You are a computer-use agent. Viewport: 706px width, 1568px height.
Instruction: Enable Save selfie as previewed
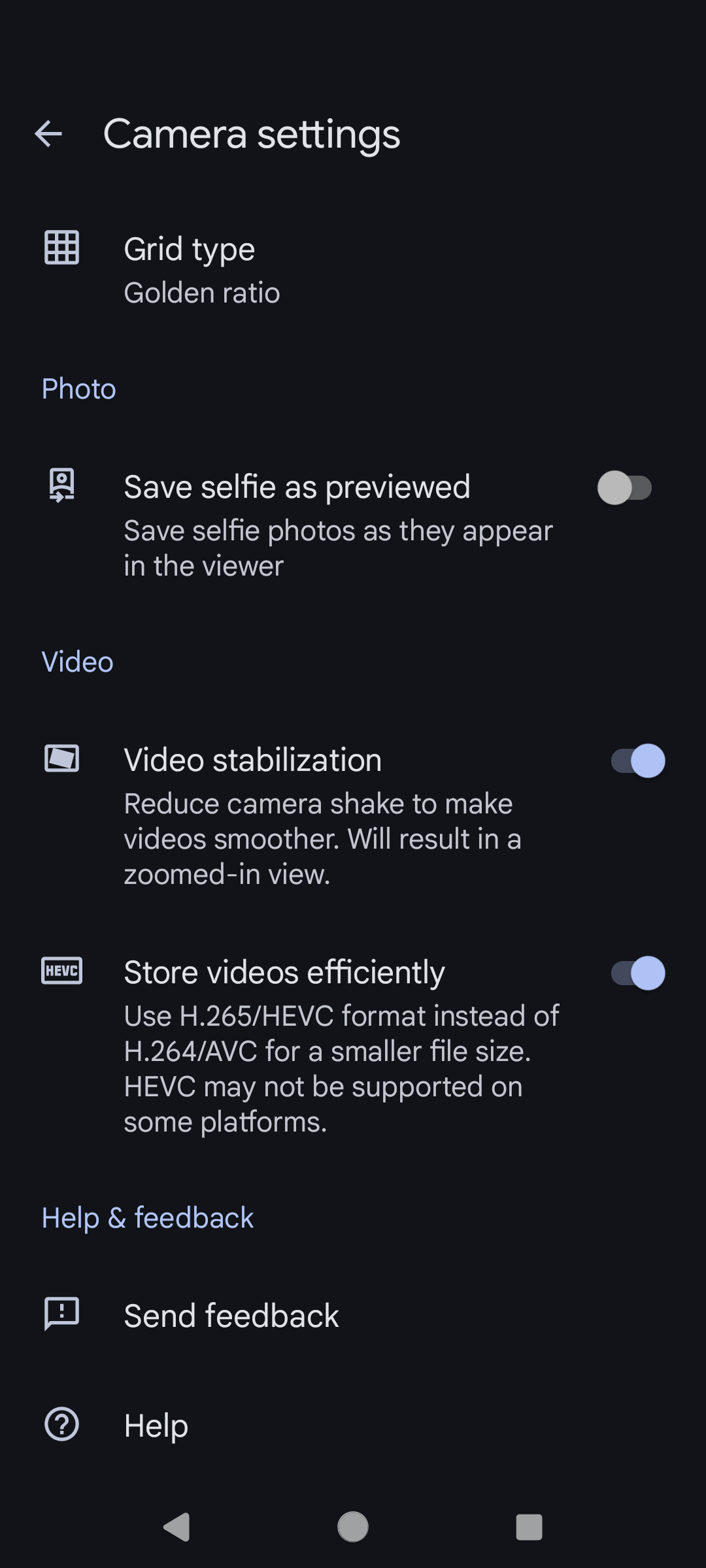625,488
